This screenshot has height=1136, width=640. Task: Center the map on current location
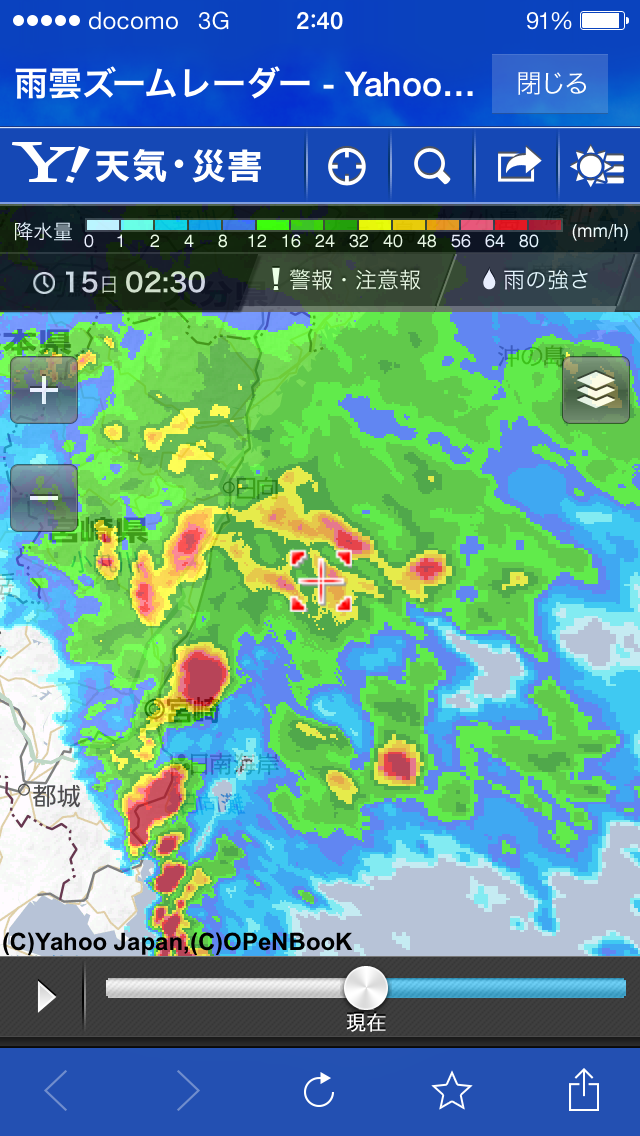[x=347, y=166]
